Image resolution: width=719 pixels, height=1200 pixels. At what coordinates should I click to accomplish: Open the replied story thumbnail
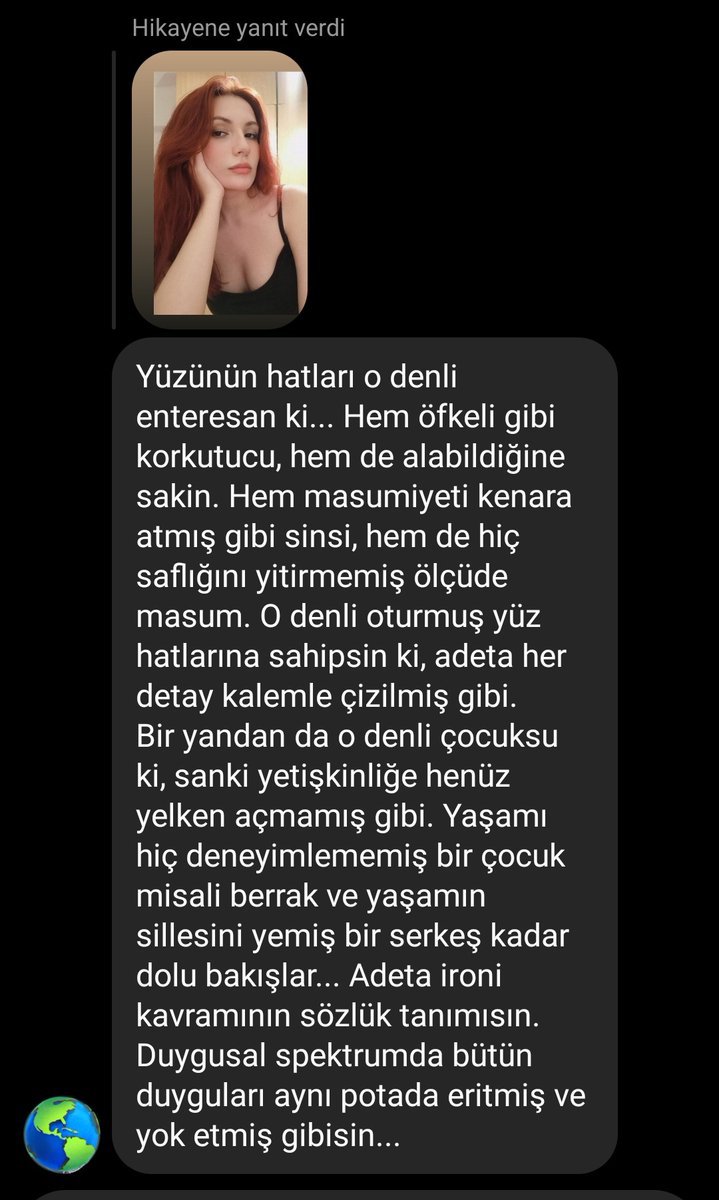click(219, 190)
